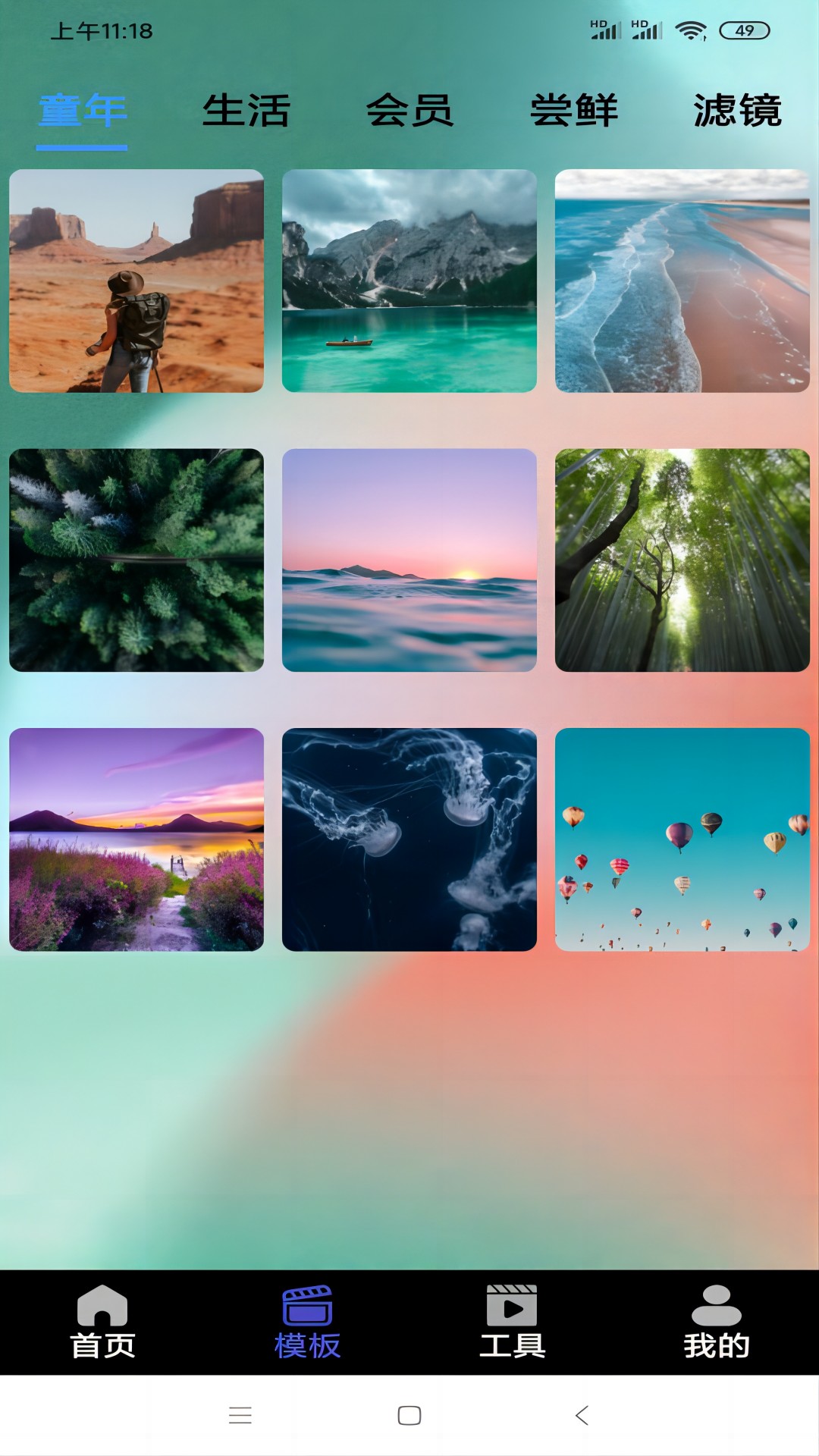Open the aerial forest template
The width and height of the screenshot is (819, 1456).
tap(136, 560)
